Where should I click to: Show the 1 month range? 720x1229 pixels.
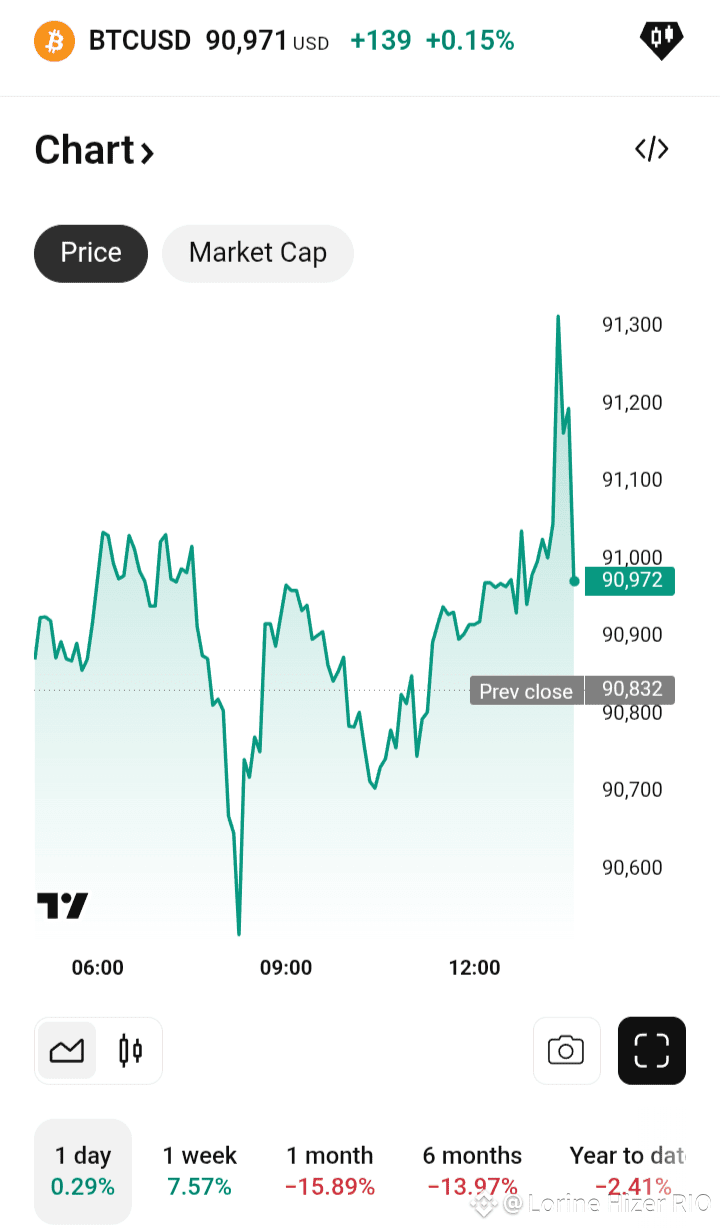(x=330, y=1171)
